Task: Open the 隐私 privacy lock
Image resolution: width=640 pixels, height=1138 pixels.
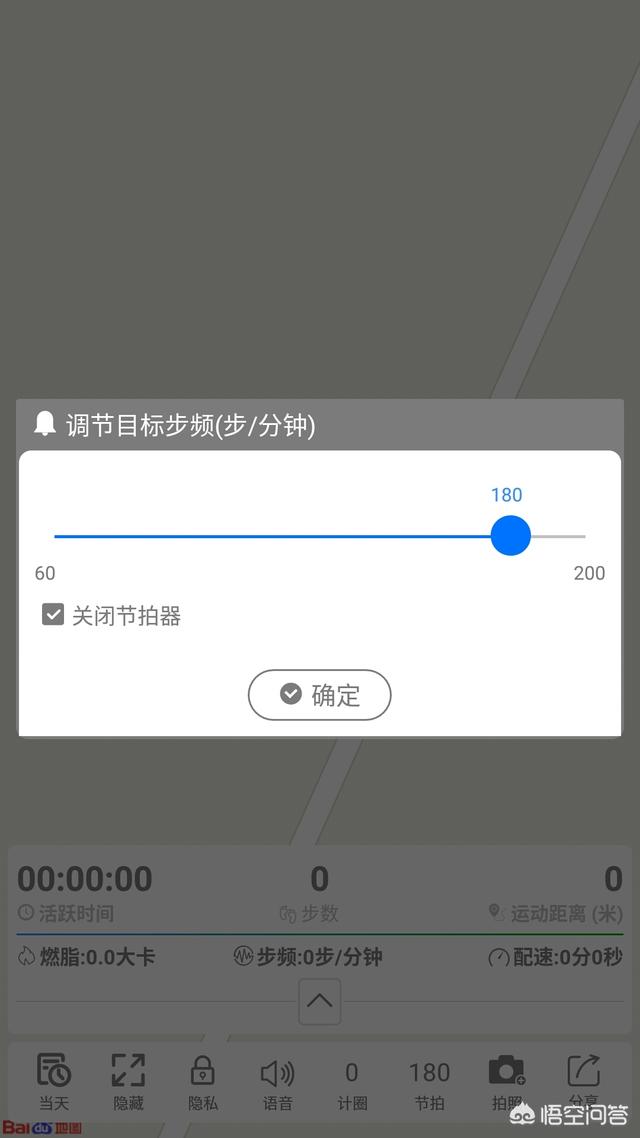Action: tap(203, 1081)
